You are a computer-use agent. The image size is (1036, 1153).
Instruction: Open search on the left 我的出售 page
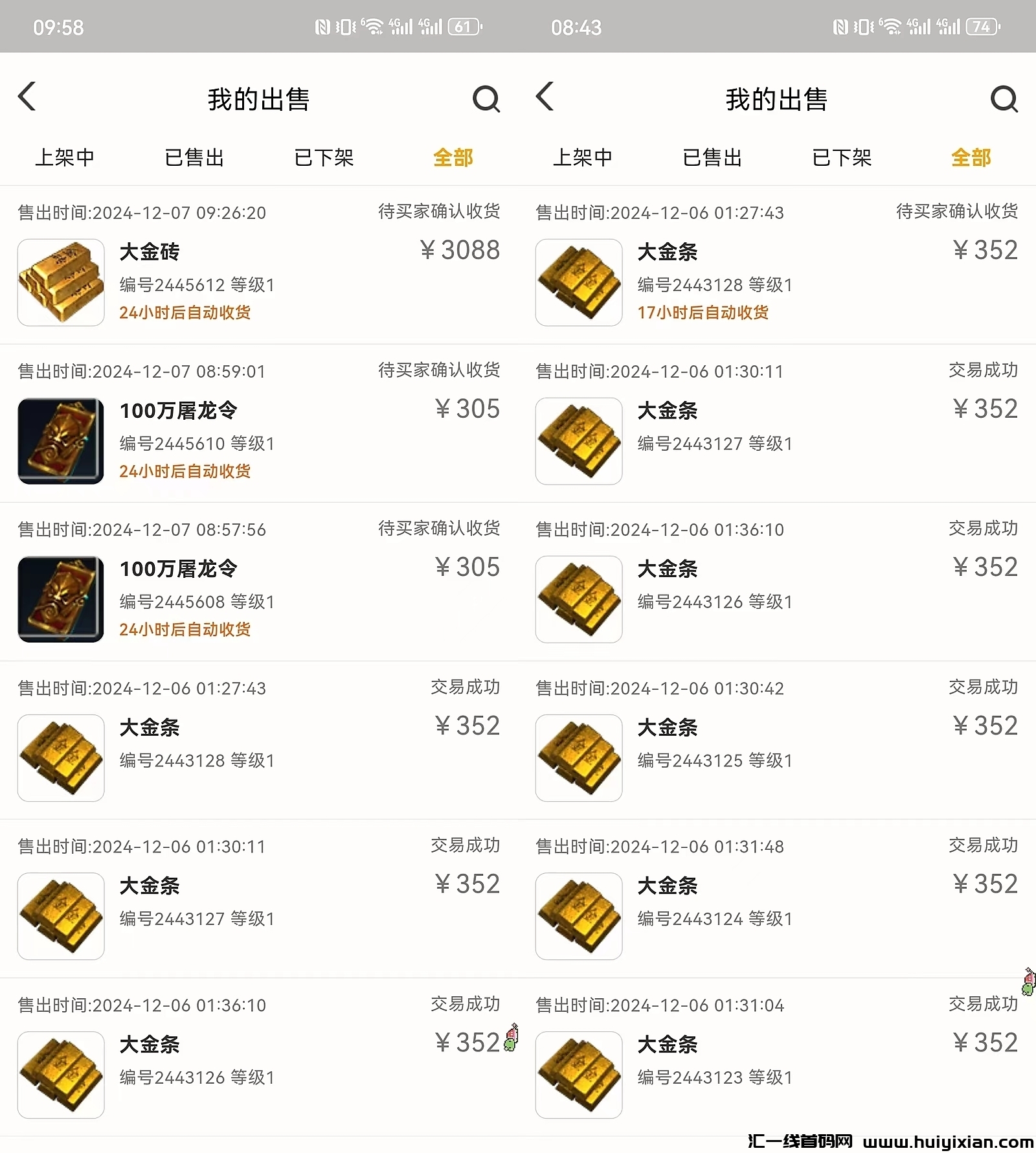pyautogui.click(x=486, y=99)
